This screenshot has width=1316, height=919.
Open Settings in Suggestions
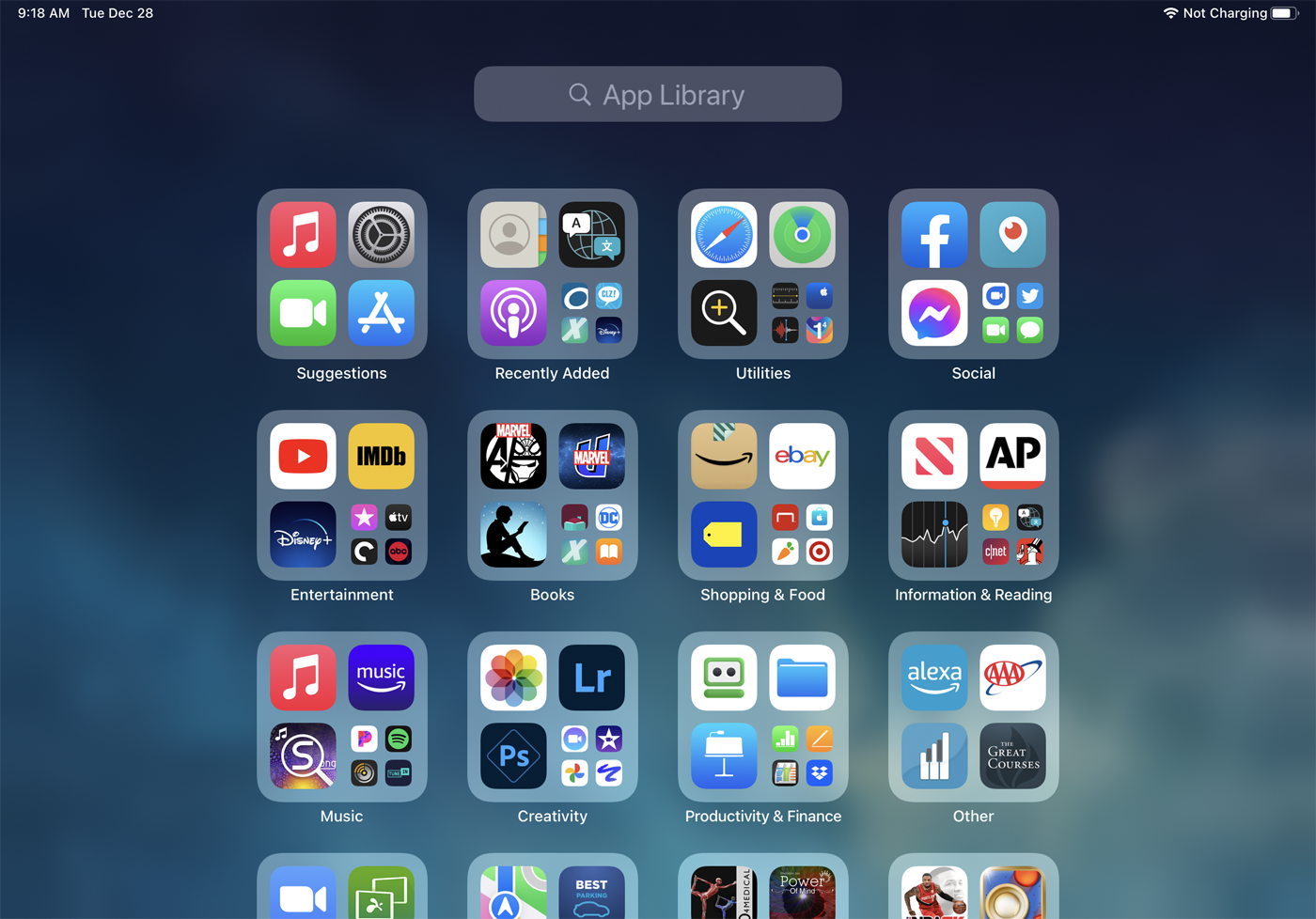point(381,235)
